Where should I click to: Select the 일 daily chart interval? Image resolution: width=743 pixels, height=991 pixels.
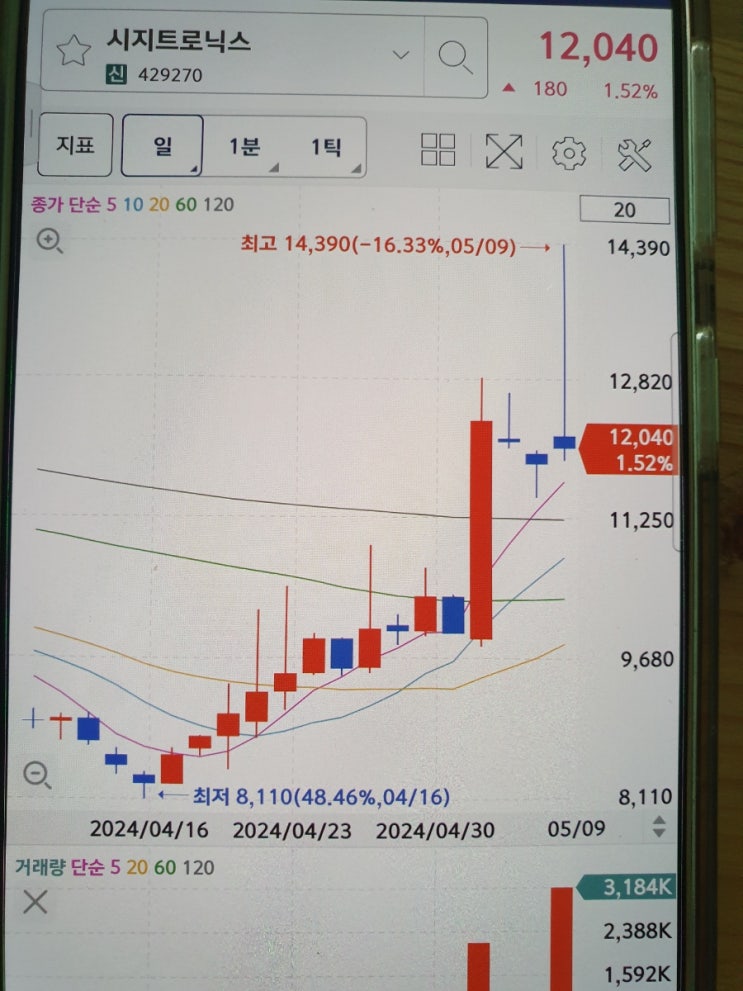tap(162, 145)
